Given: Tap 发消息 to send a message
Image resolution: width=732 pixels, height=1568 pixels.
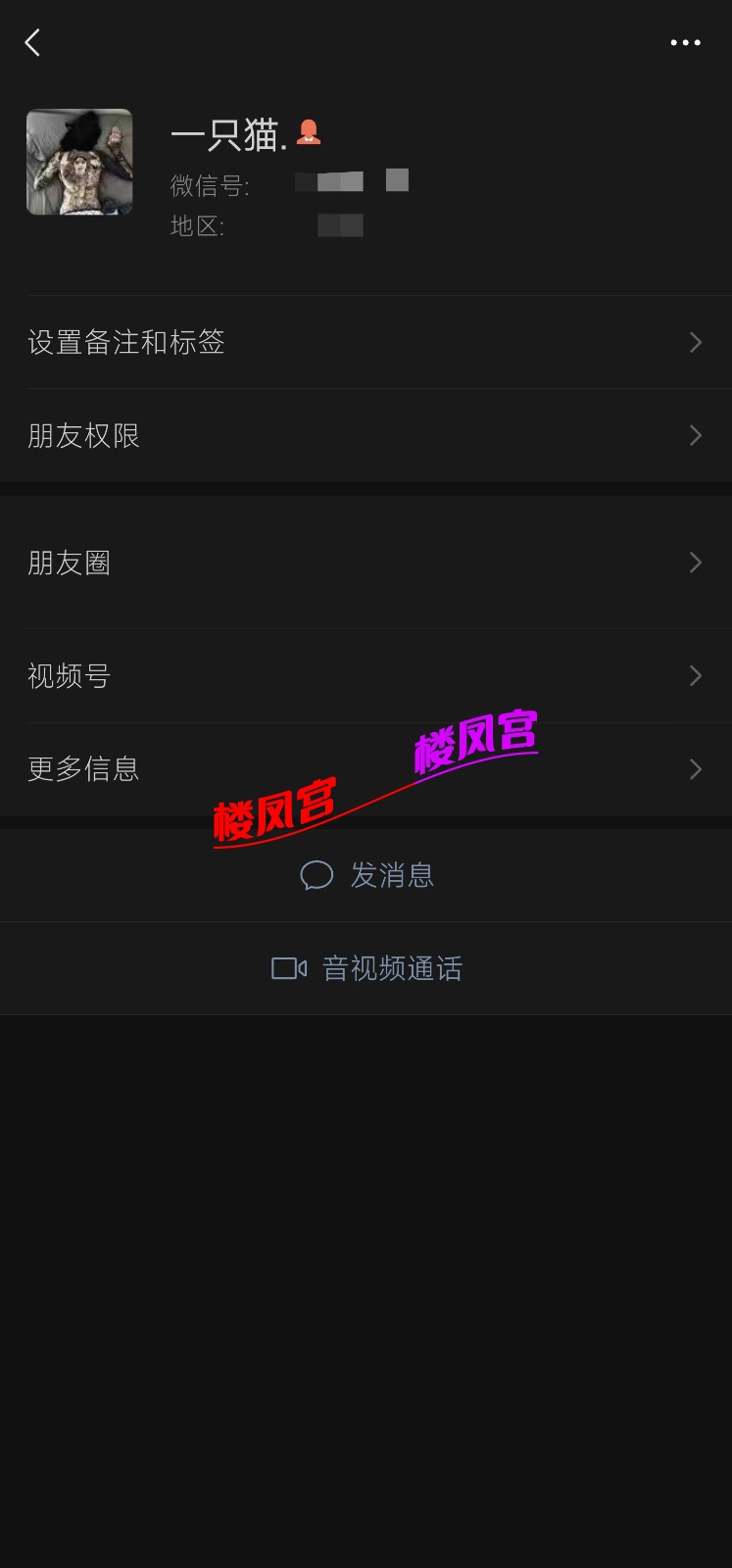Looking at the screenshot, I should (392, 875).
